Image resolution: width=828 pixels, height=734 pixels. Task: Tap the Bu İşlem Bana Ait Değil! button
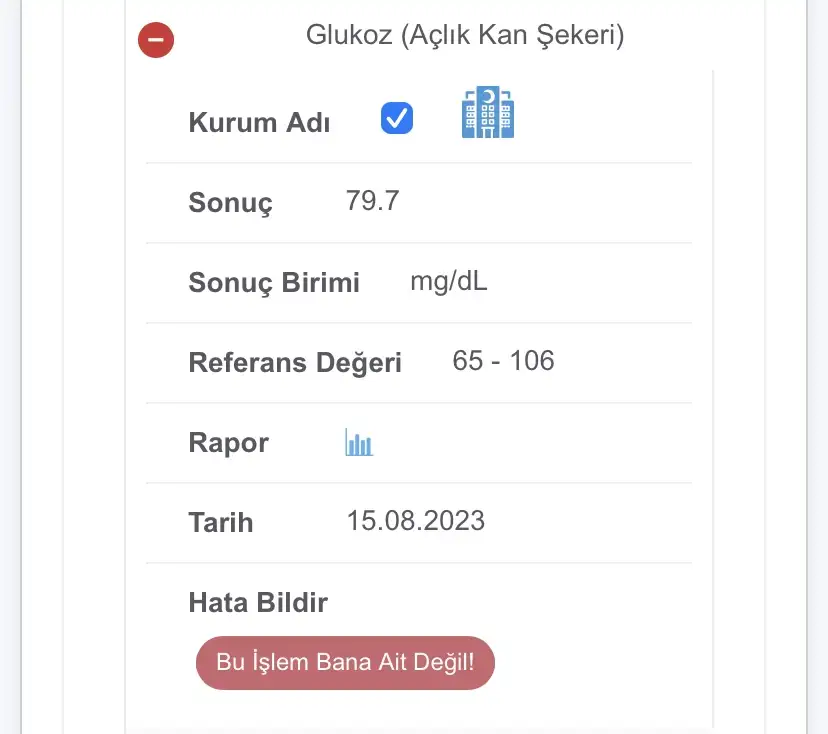[x=345, y=663]
